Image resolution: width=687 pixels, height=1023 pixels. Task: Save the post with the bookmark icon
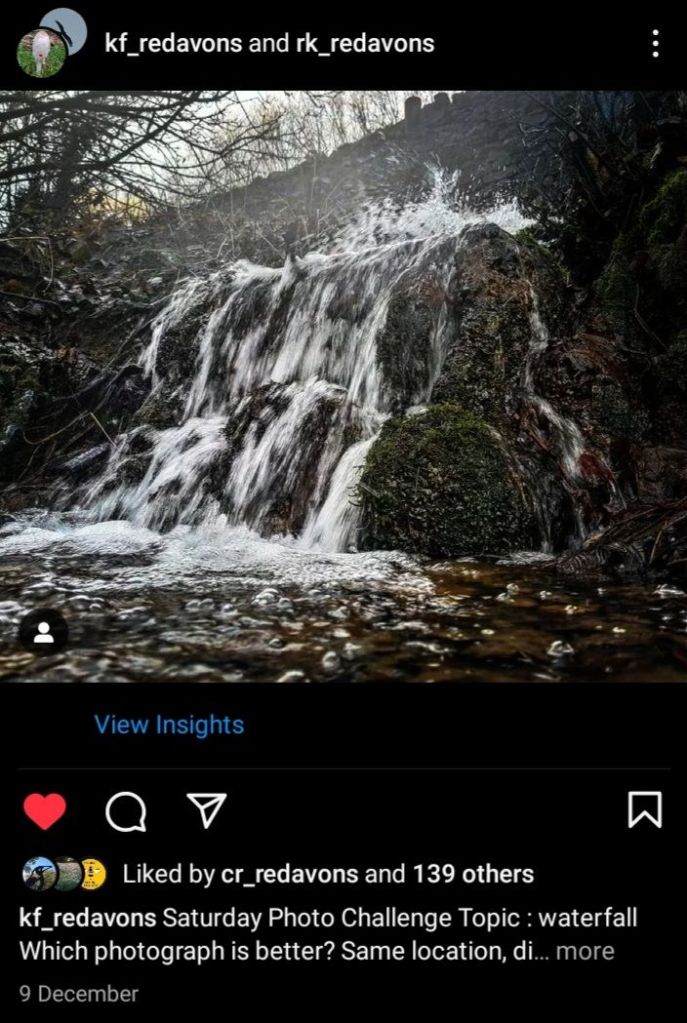(644, 810)
